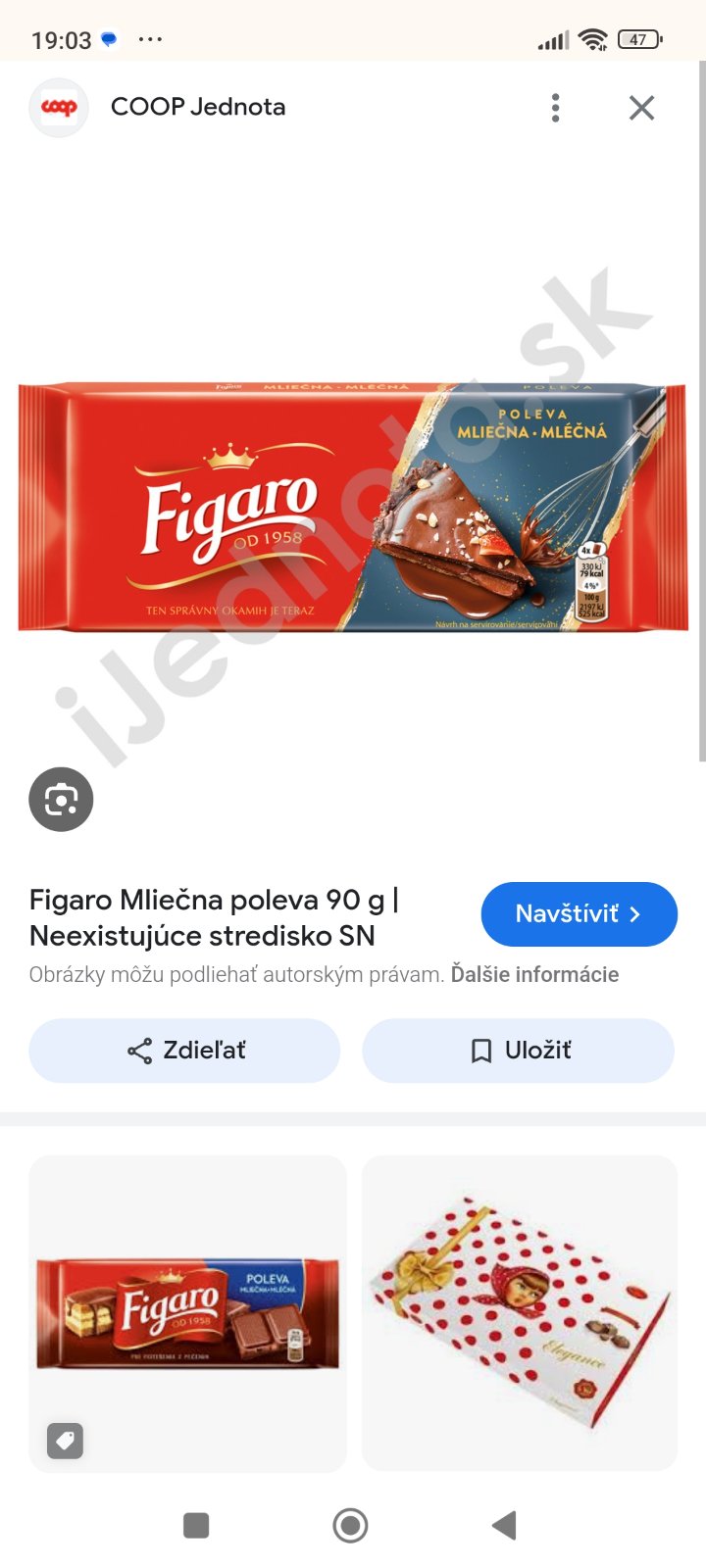
Task: Open the Ďalšie informácie link
Action: pyautogui.click(x=534, y=975)
